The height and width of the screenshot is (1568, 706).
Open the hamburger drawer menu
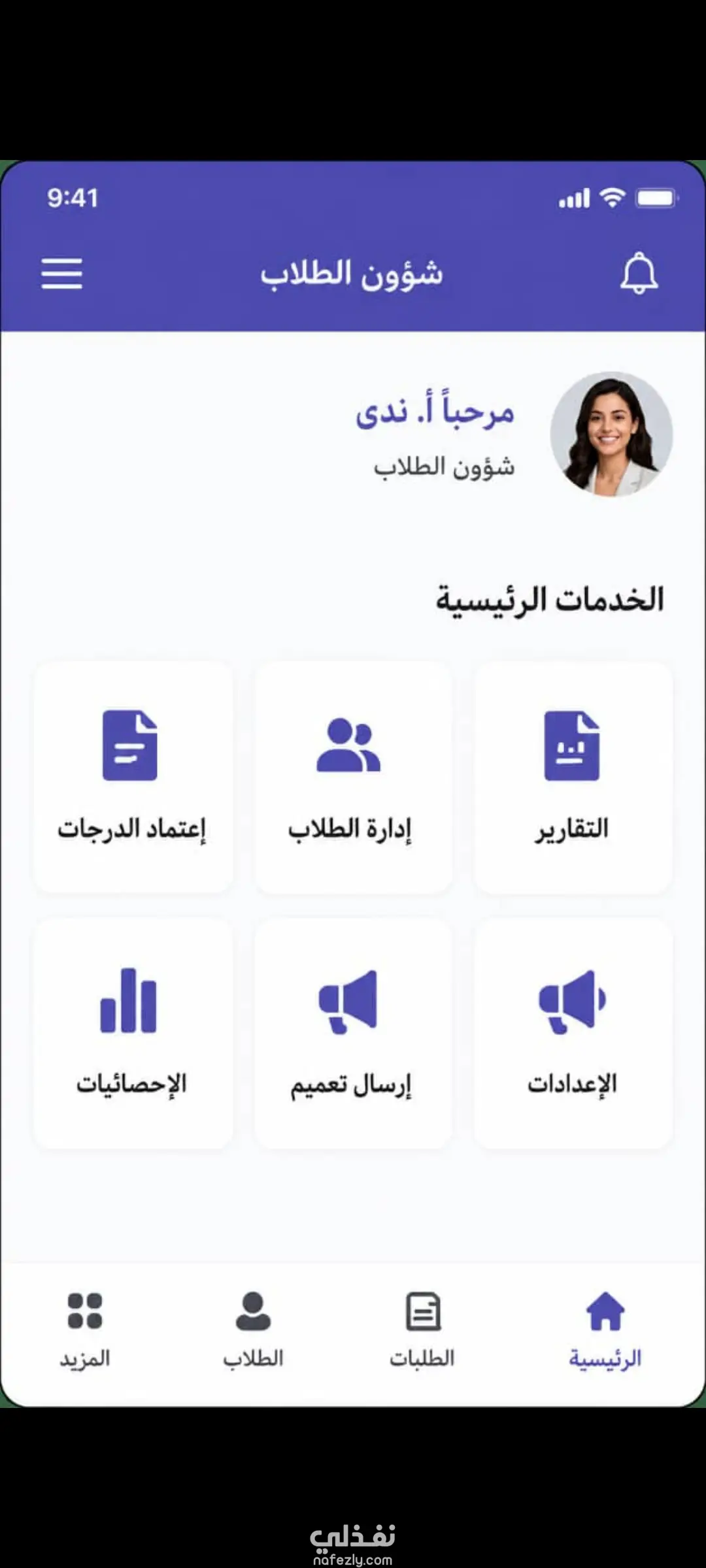(62, 273)
